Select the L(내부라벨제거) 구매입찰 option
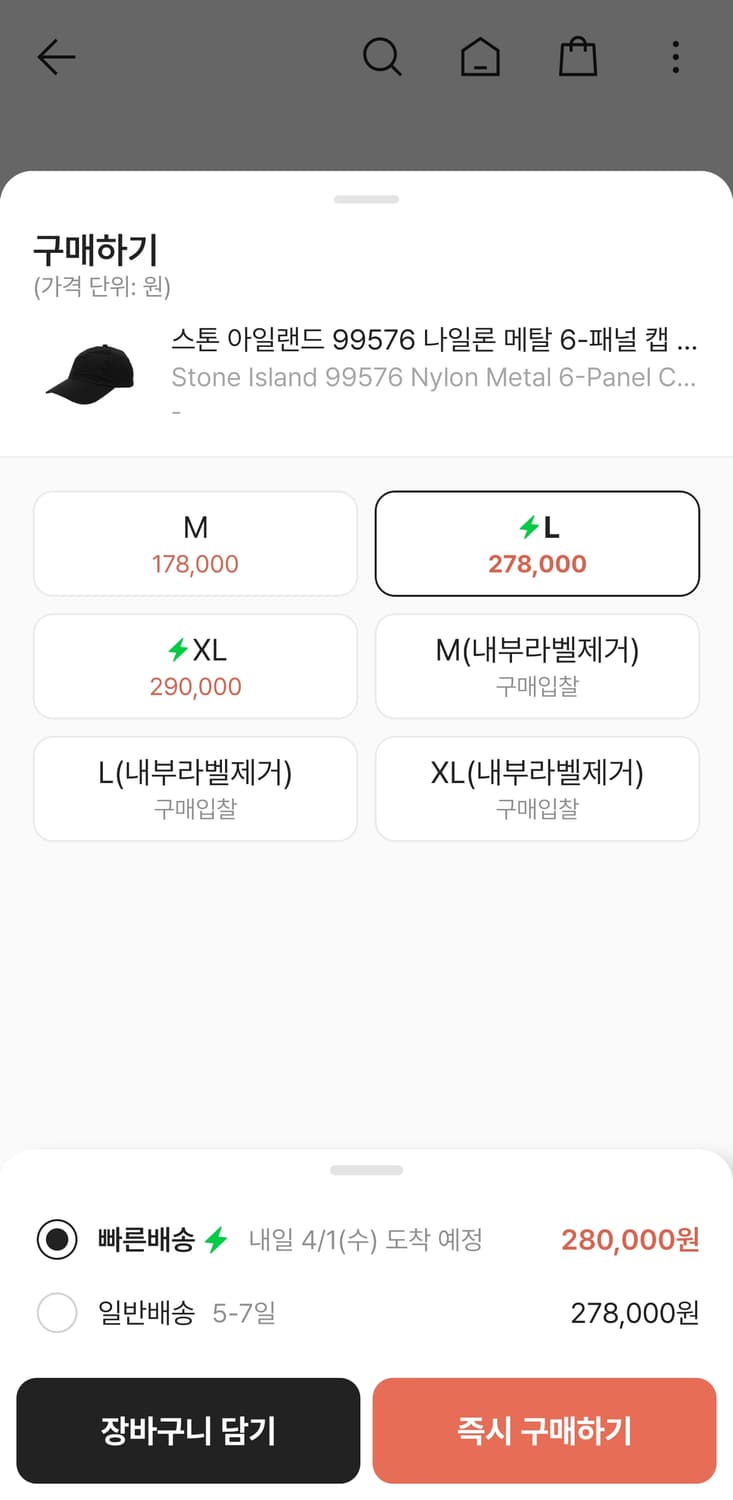Image resolution: width=733 pixels, height=1500 pixels. (195, 788)
